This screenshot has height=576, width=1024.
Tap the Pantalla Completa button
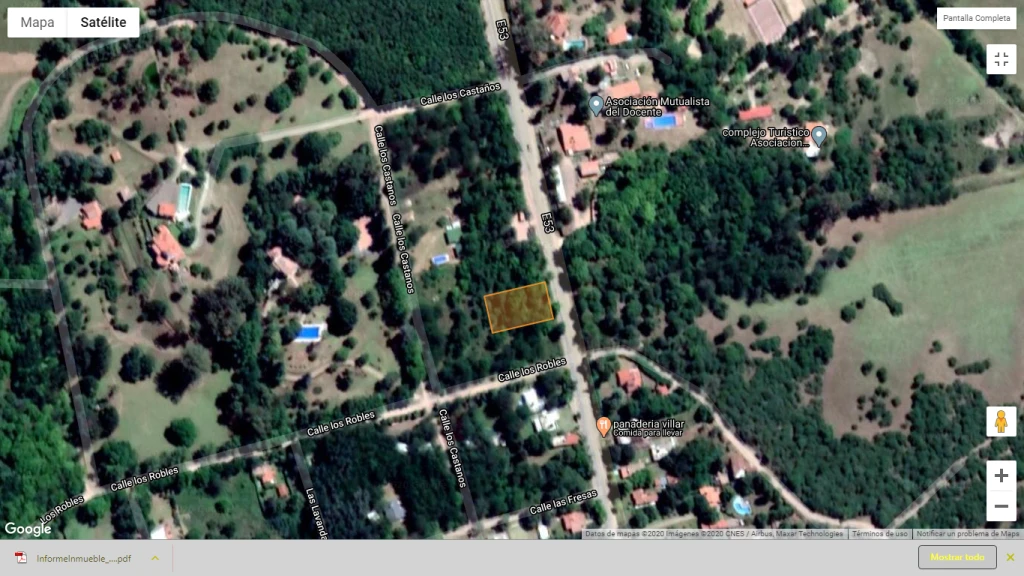point(976,18)
